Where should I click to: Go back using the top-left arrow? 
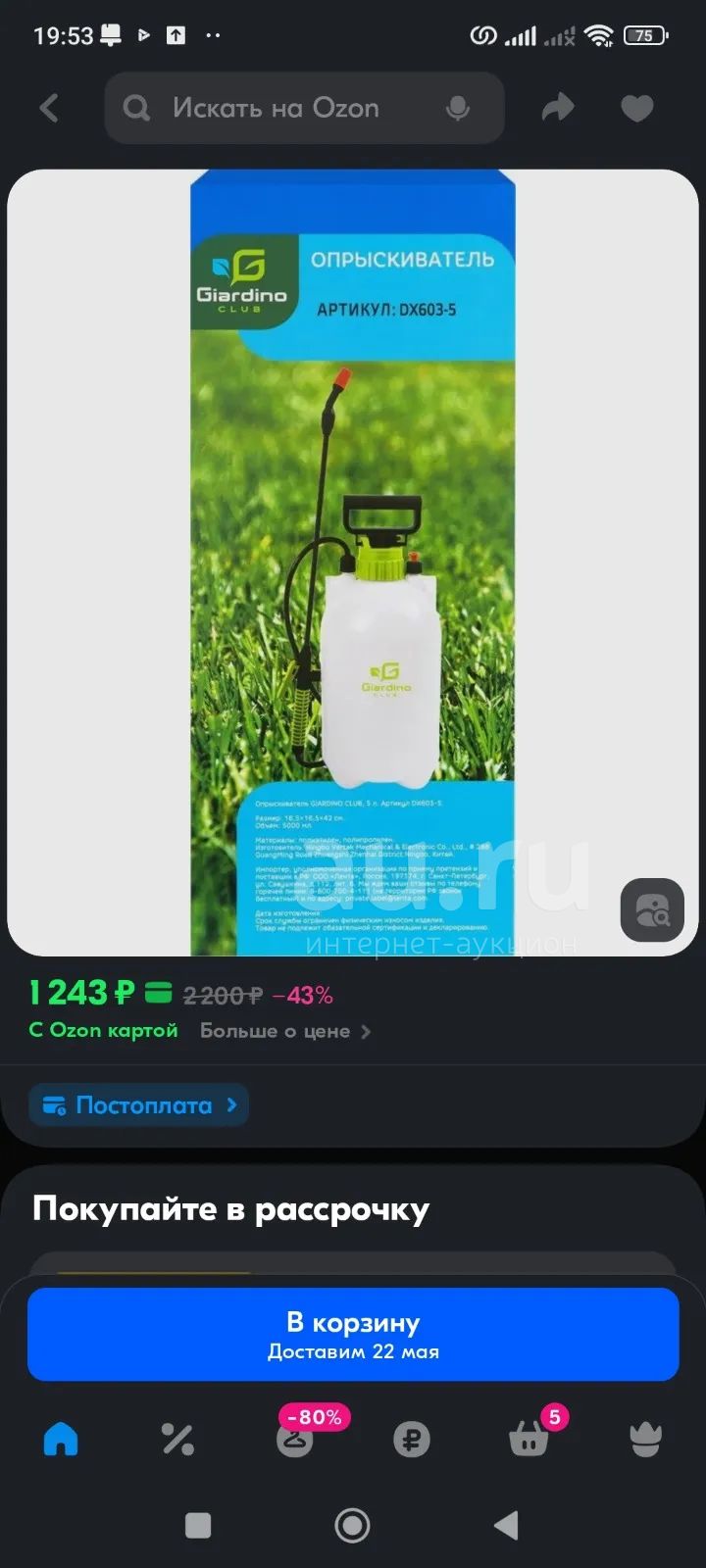coord(49,108)
